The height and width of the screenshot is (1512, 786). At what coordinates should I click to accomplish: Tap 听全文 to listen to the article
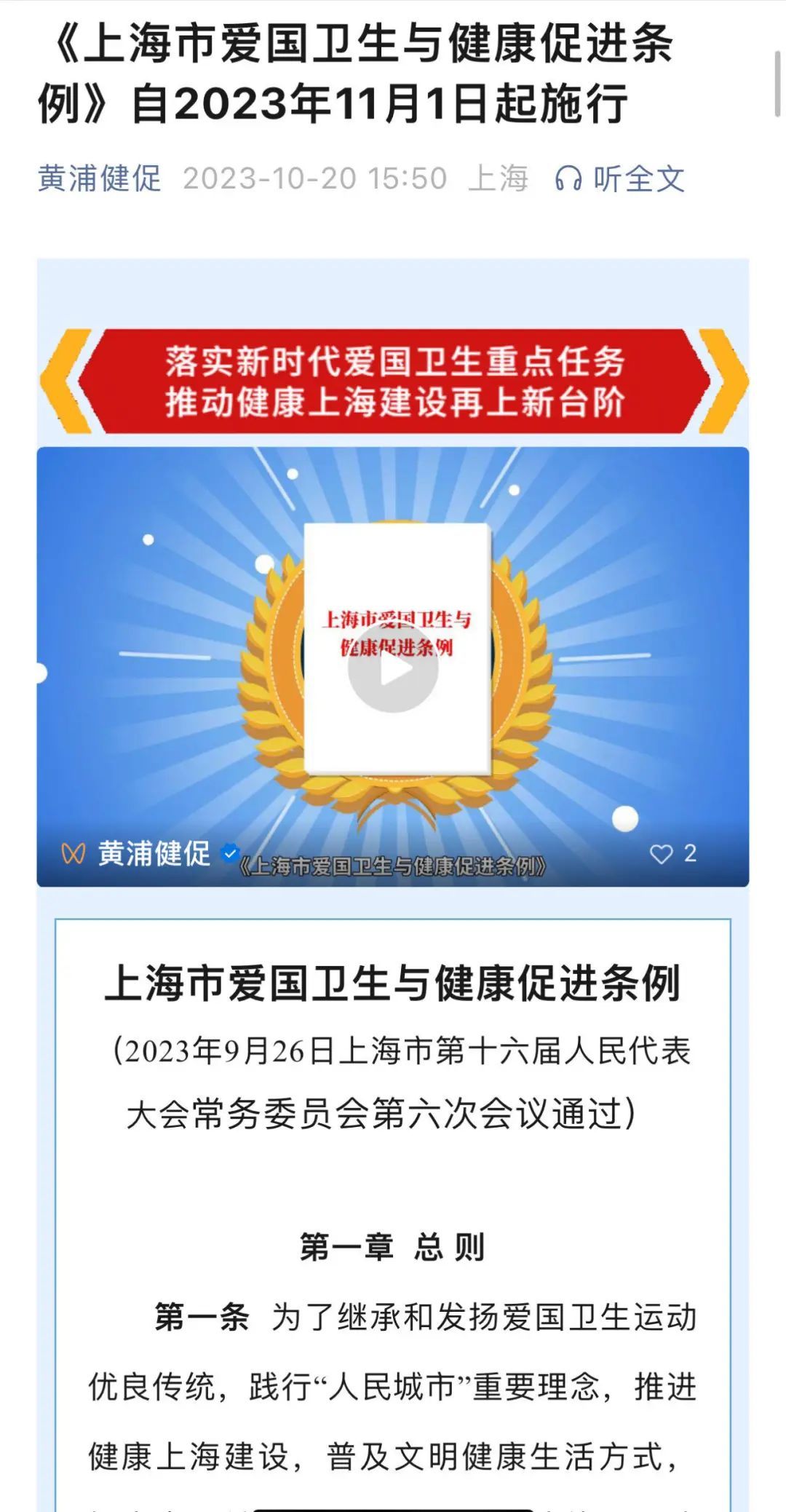coord(621,179)
